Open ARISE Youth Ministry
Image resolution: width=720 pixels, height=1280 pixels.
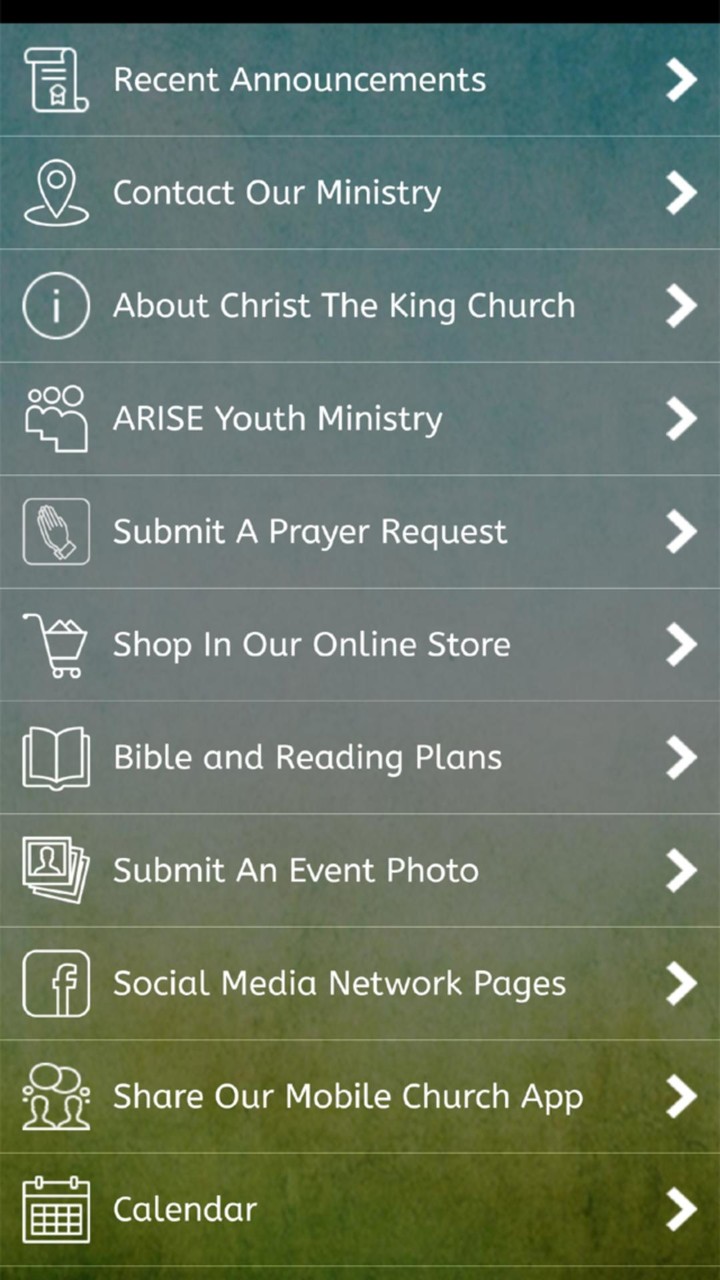point(360,418)
